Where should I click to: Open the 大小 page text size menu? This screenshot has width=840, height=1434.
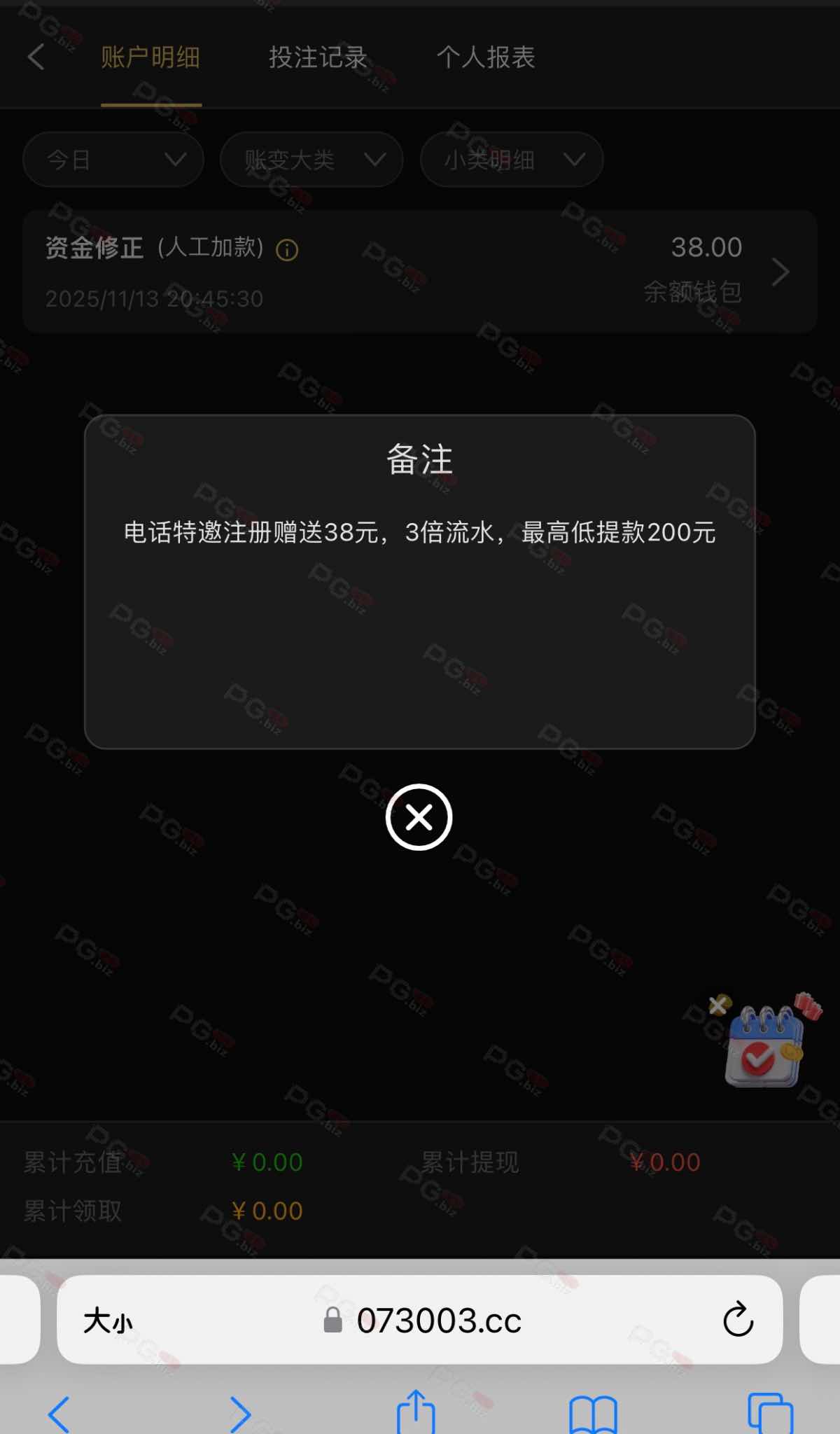pyautogui.click(x=108, y=1321)
